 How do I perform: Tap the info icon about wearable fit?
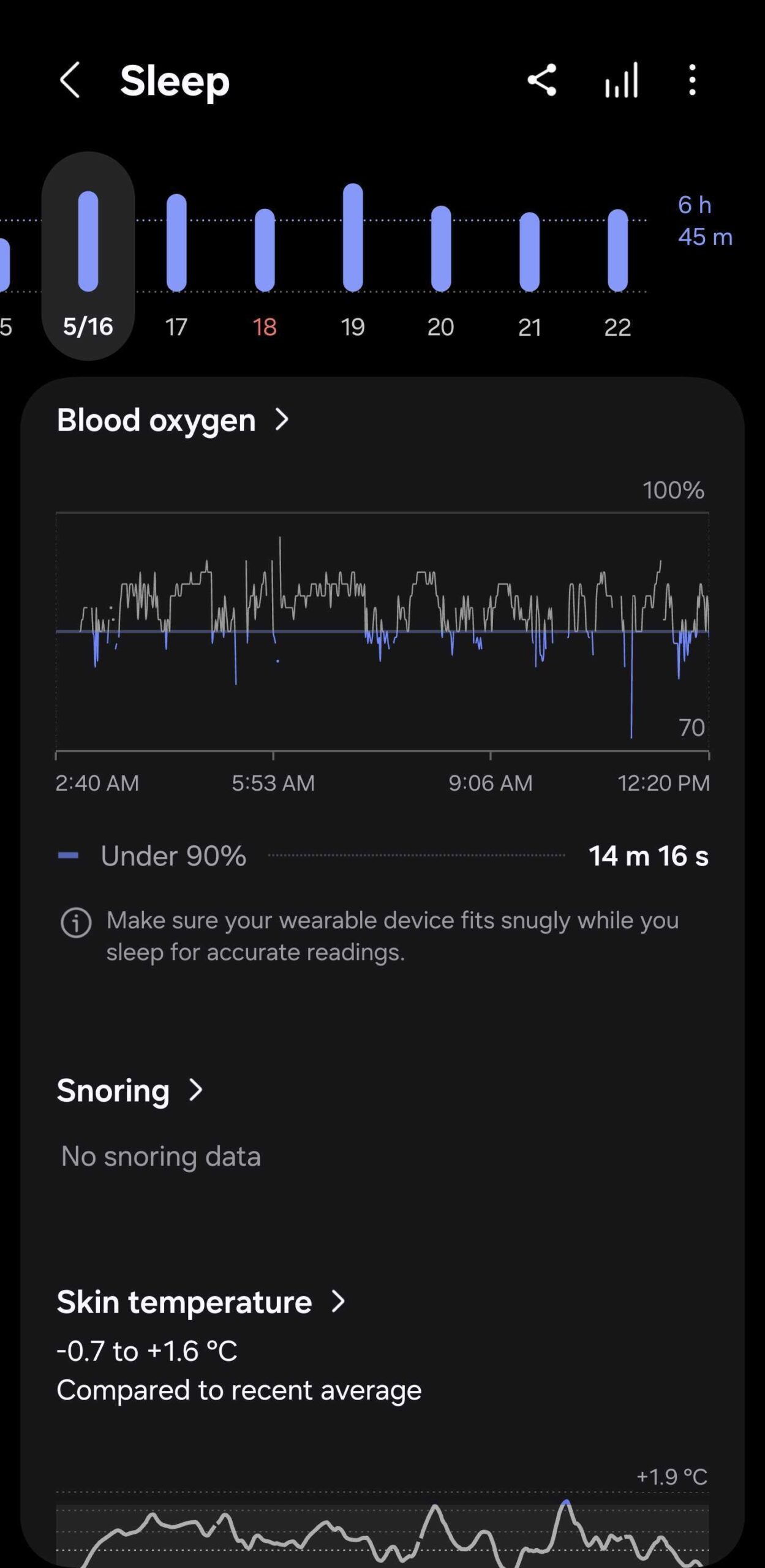(x=76, y=921)
